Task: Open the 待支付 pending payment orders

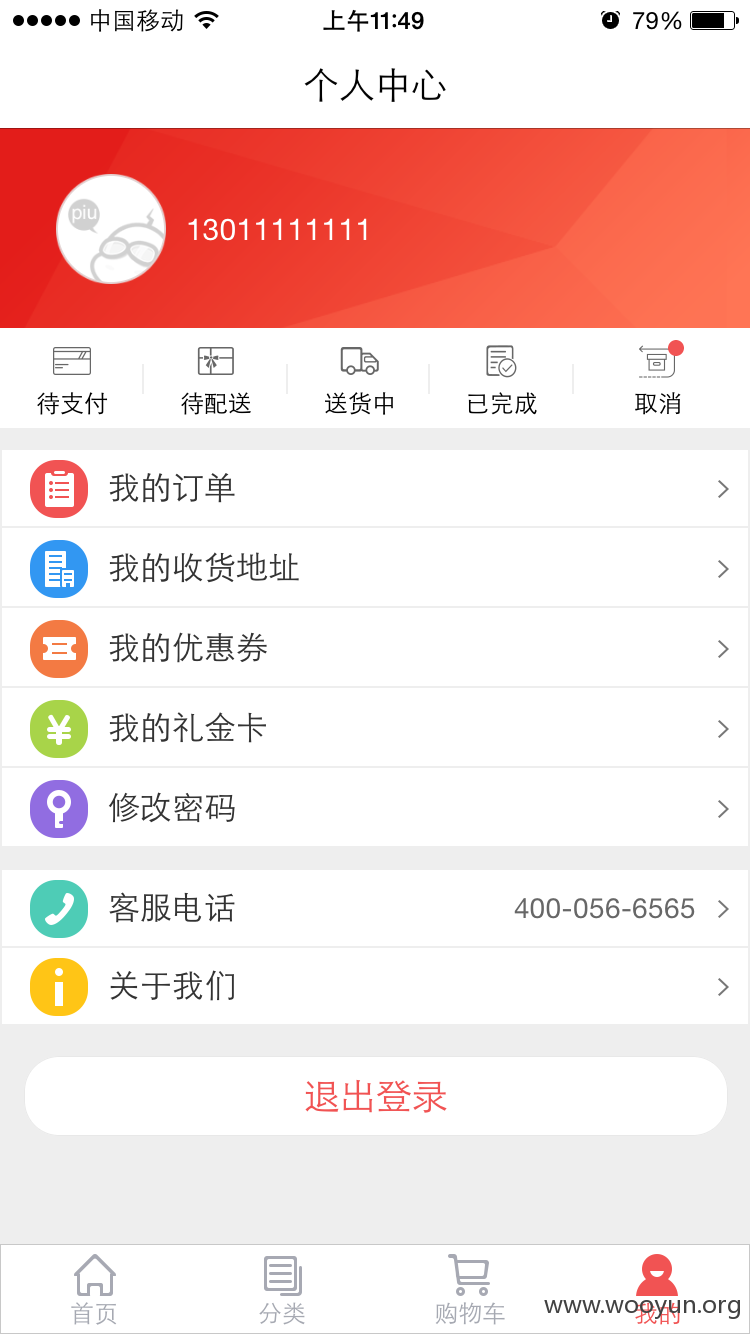Action: pos(72,380)
